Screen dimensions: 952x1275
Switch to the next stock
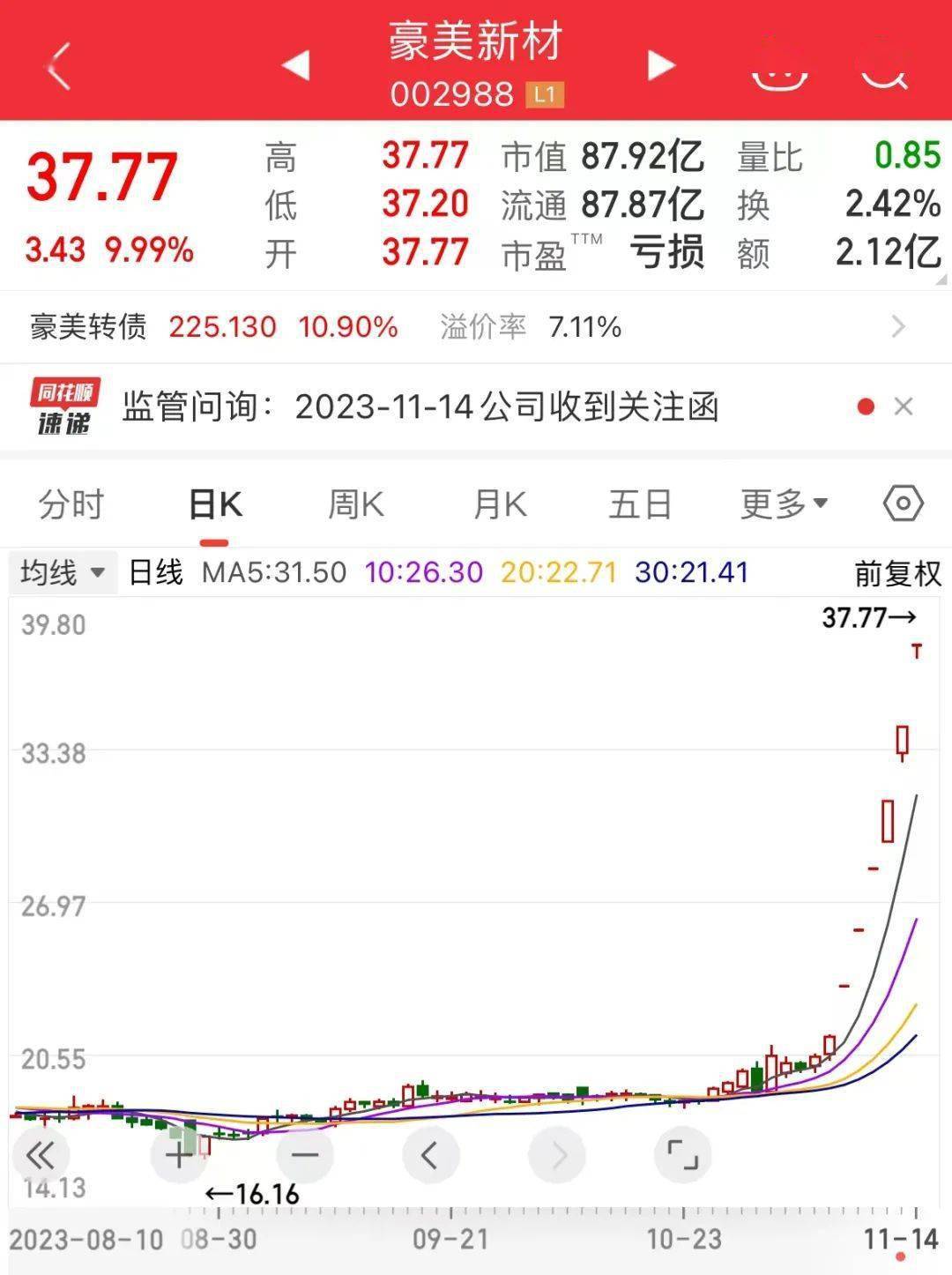(660, 65)
